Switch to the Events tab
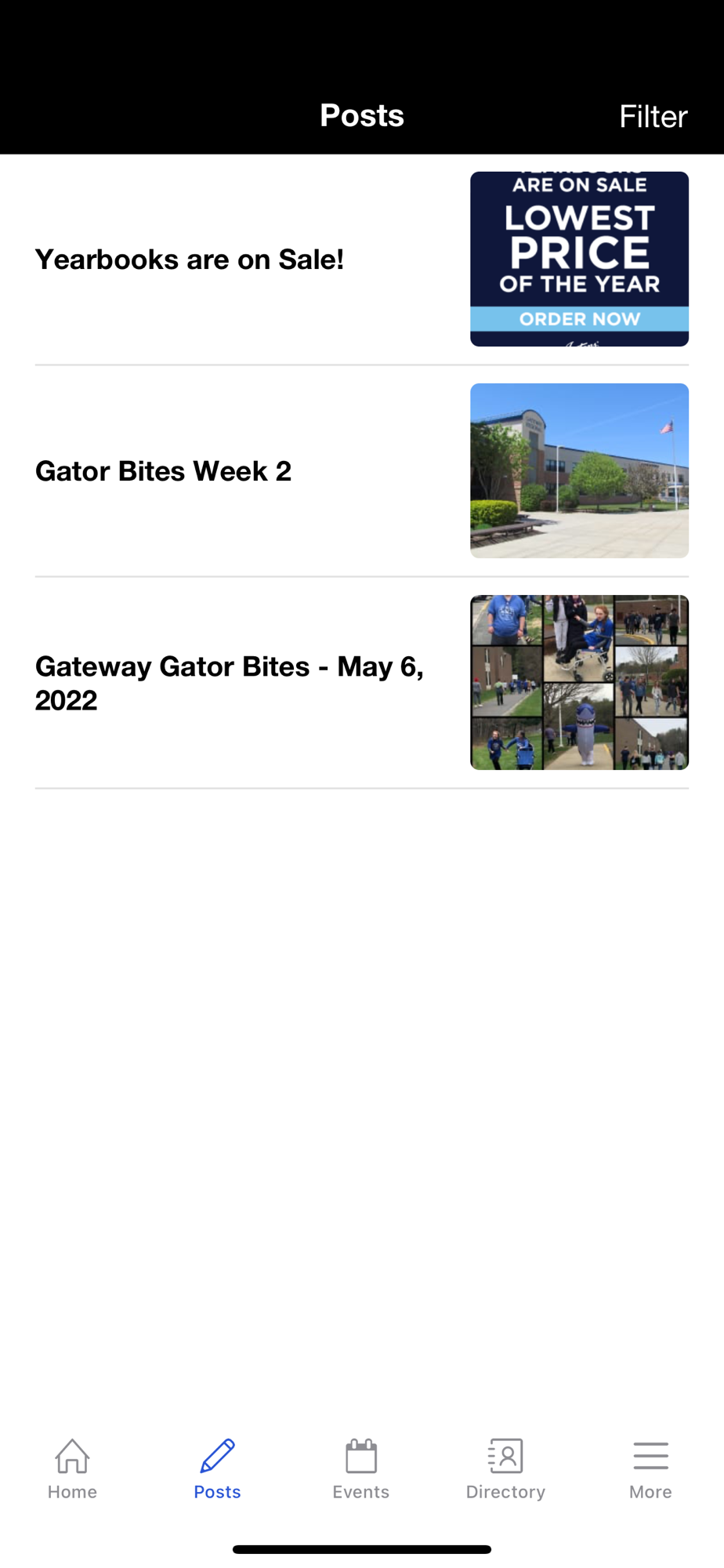The width and height of the screenshot is (724, 1568). tap(361, 1468)
